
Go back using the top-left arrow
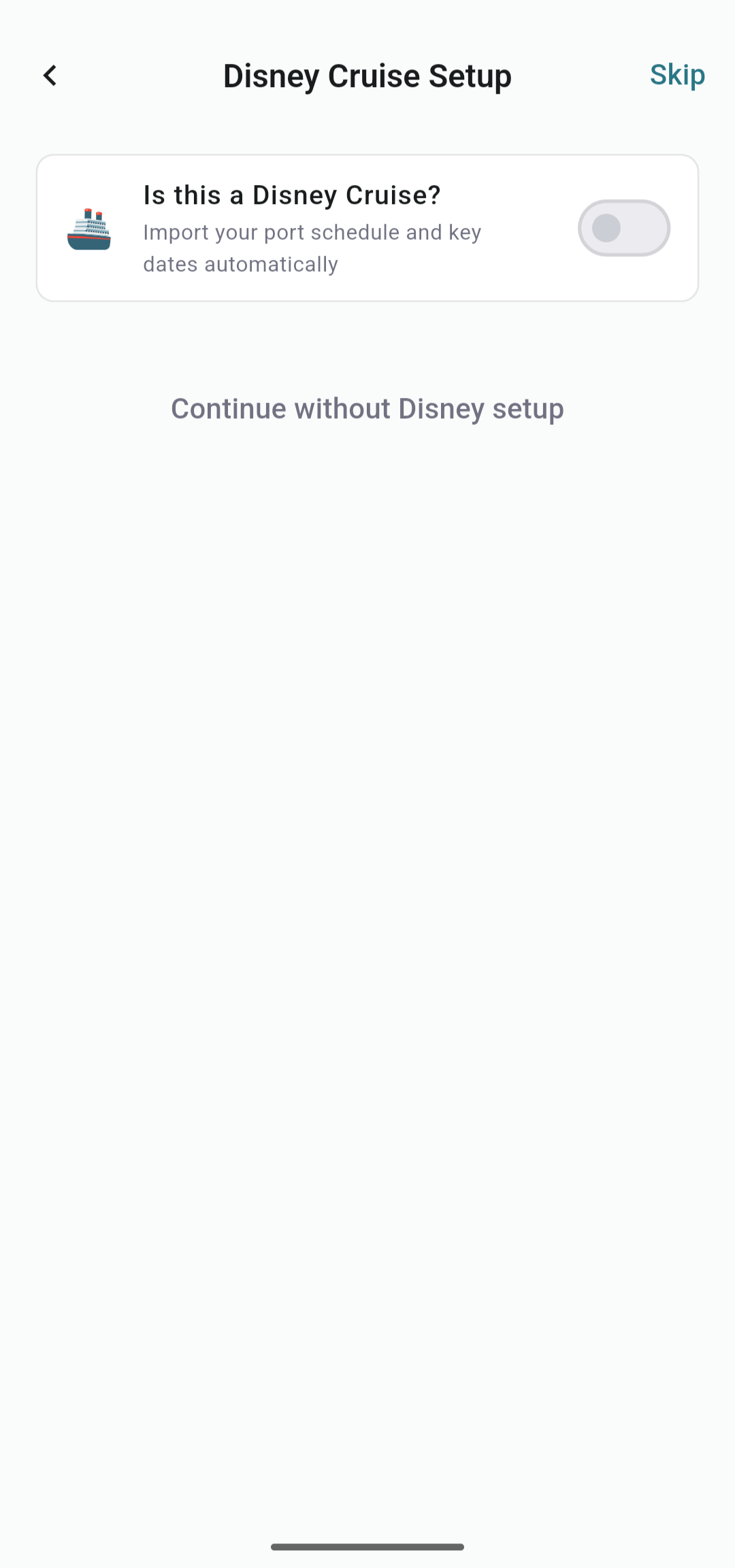tap(50, 76)
